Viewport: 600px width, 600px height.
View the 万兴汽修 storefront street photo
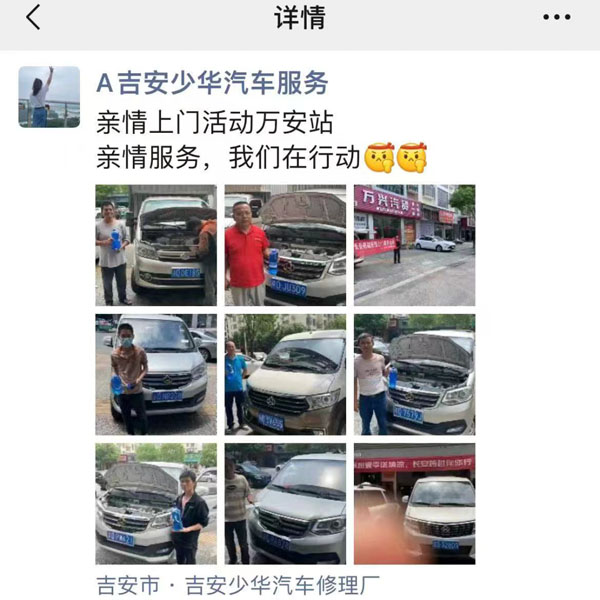coord(414,245)
